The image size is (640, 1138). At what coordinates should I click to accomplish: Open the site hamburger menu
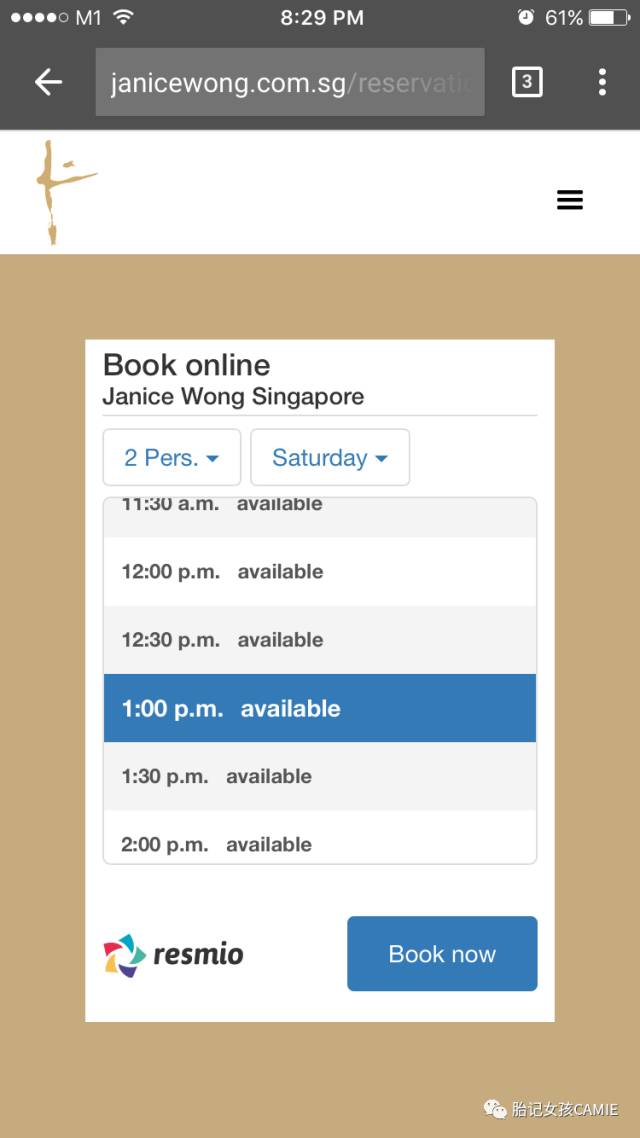(x=569, y=200)
